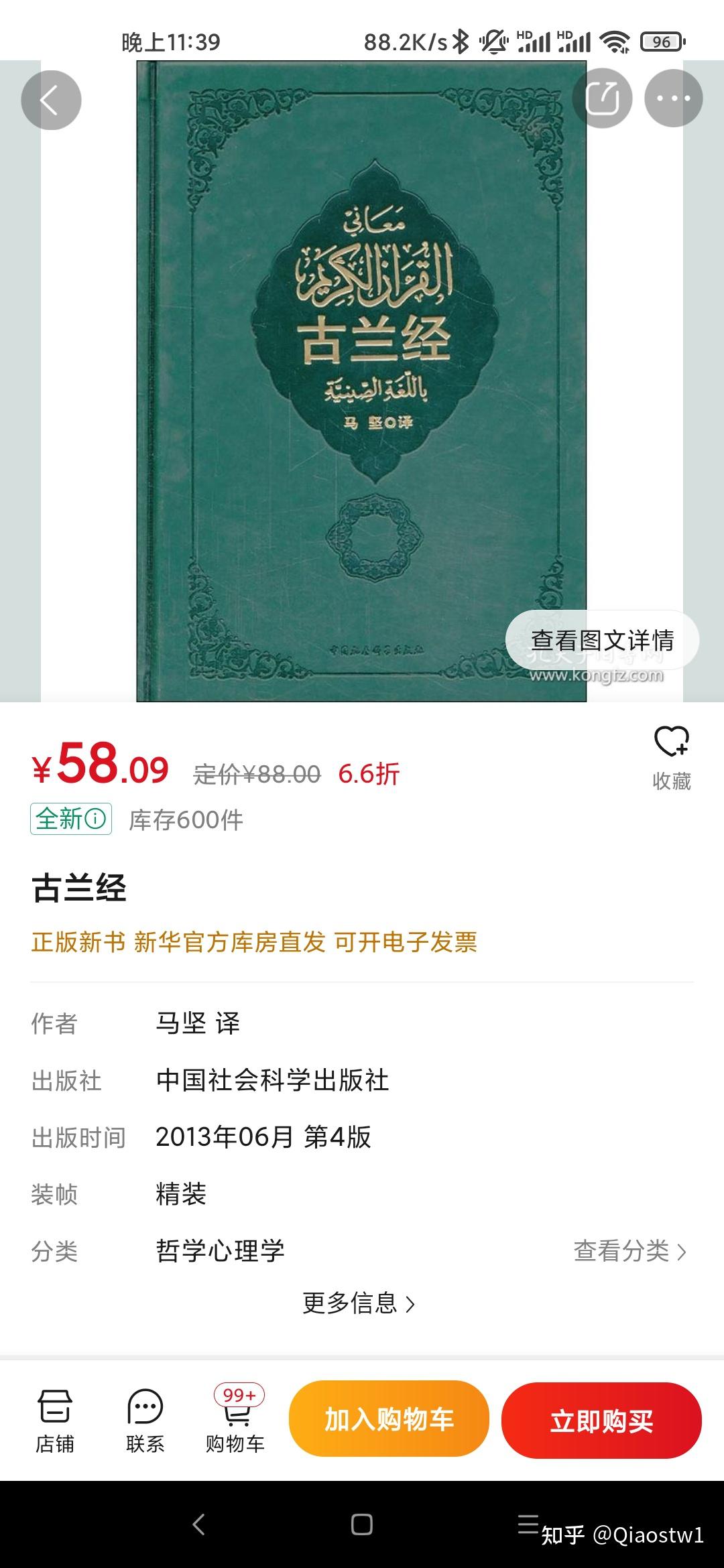724x1568 pixels.
Task: Tap the info icon beside 全新
Action: click(95, 819)
